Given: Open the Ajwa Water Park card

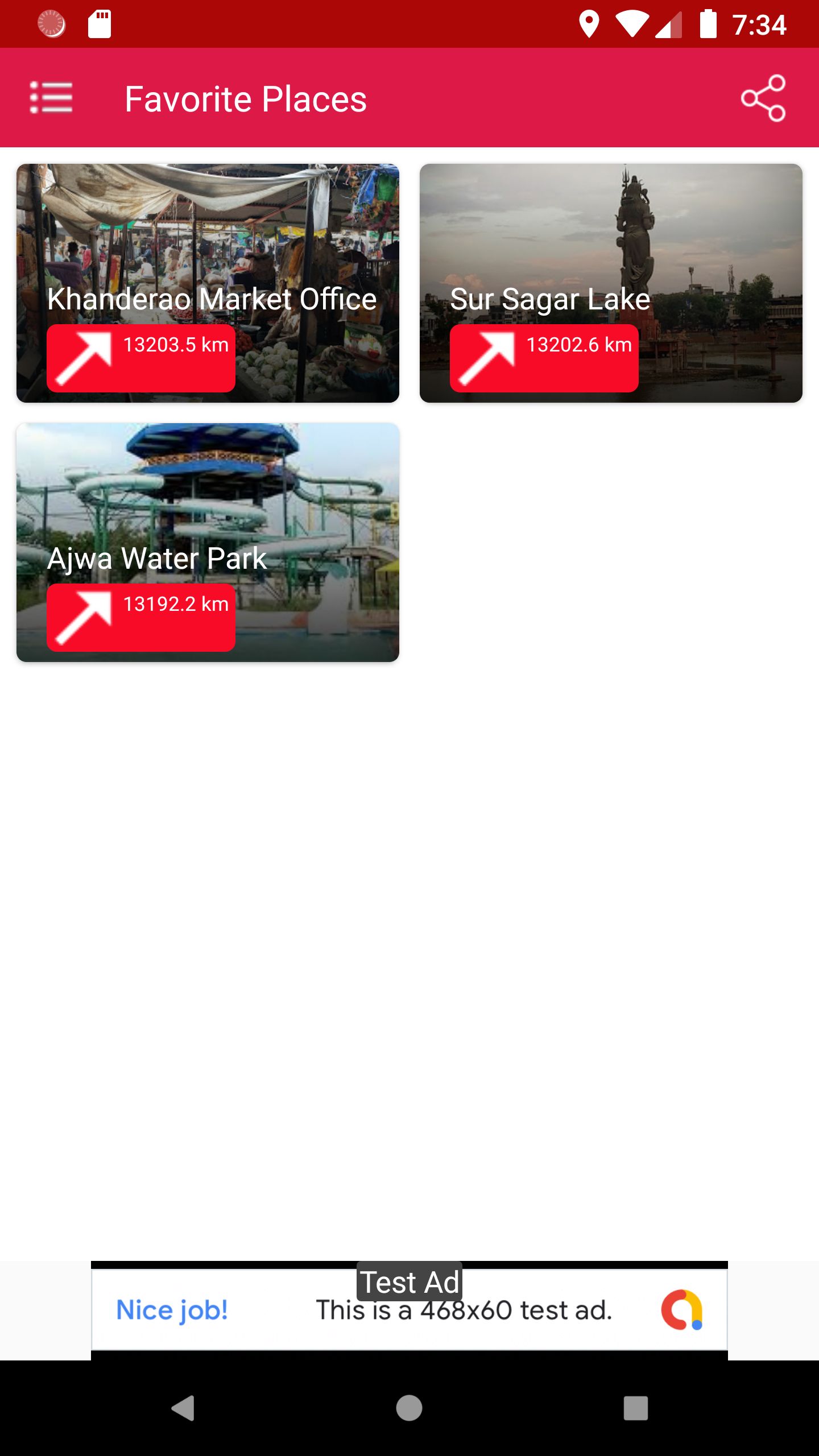Looking at the screenshot, I should (208, 495).
